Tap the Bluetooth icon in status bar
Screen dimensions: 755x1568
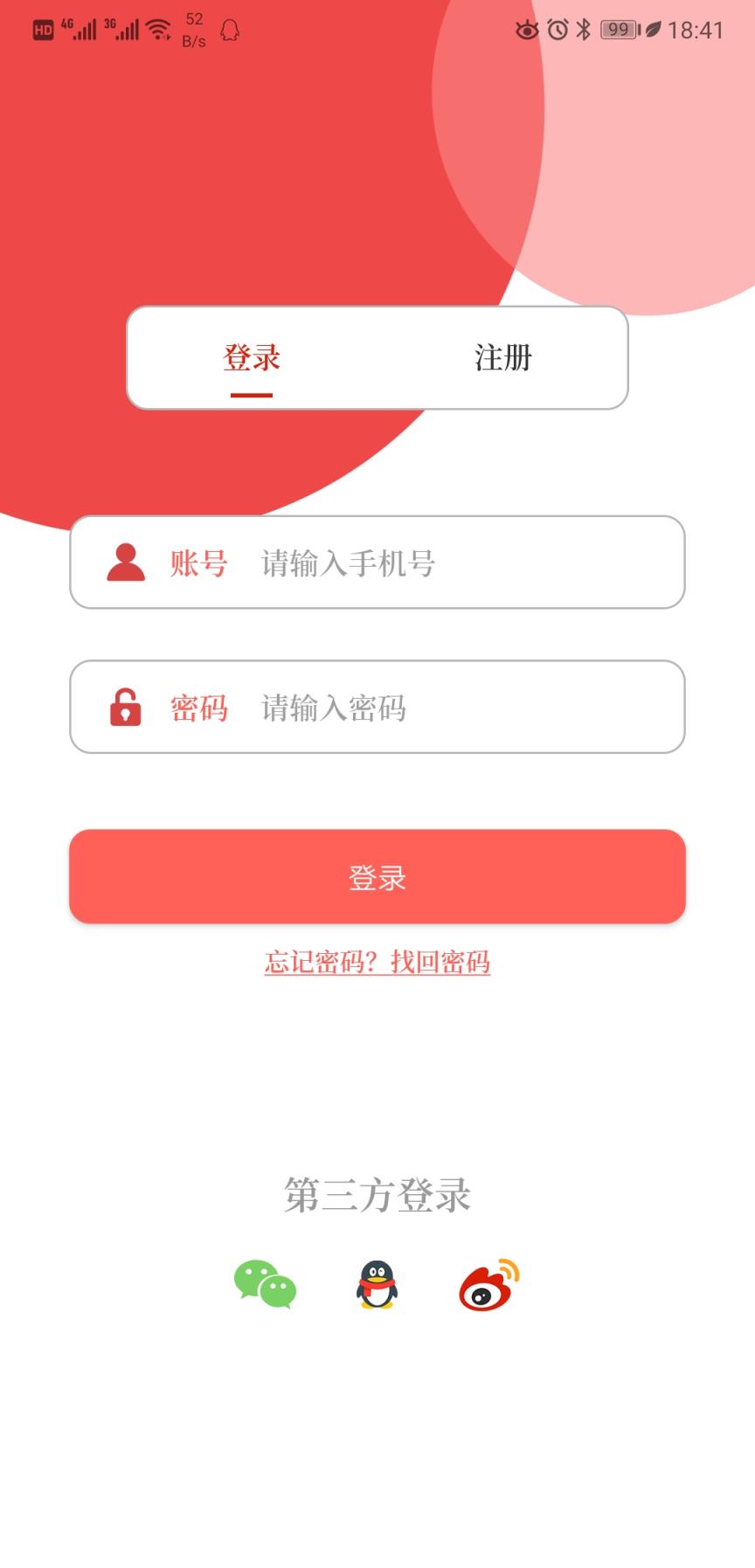[x=584, y=29]
